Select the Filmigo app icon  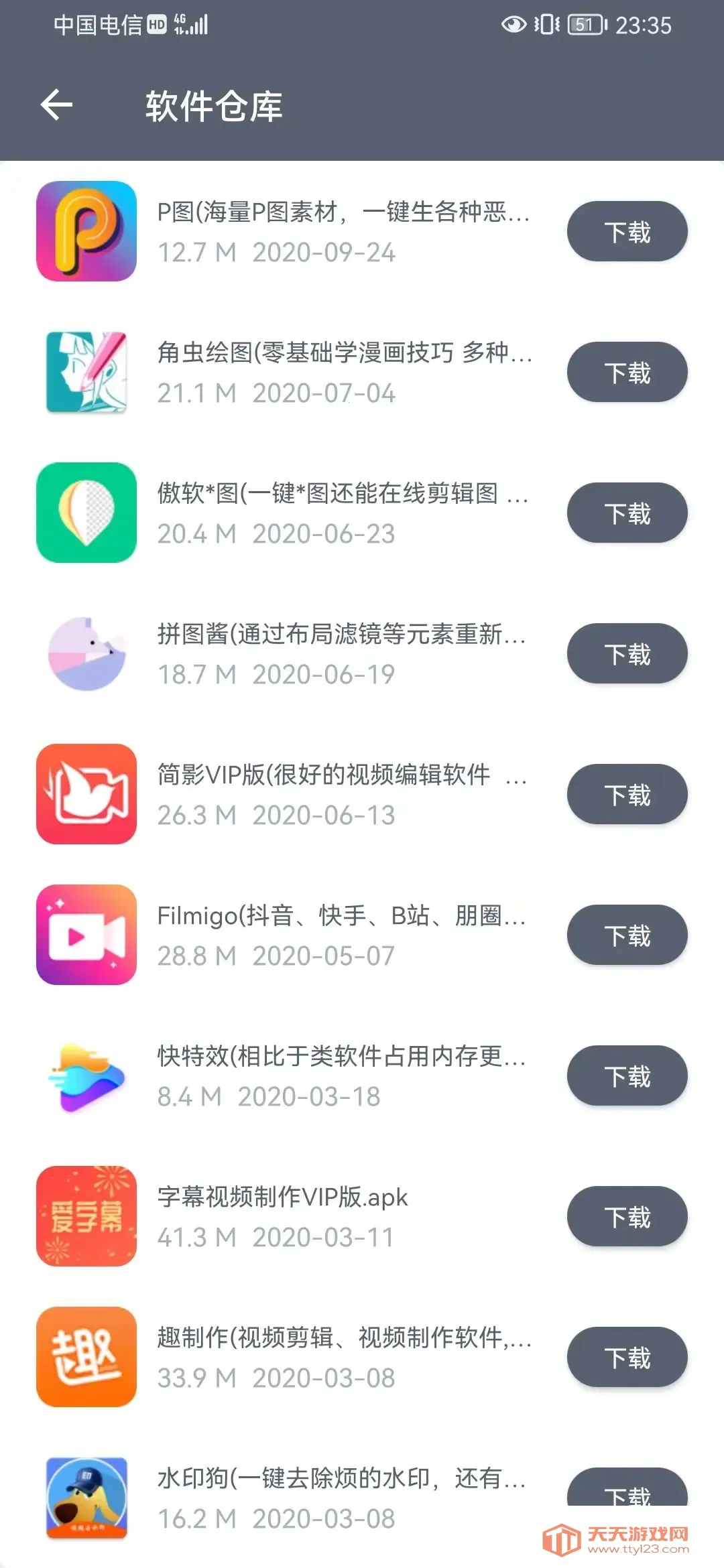[x=86, y=935]
